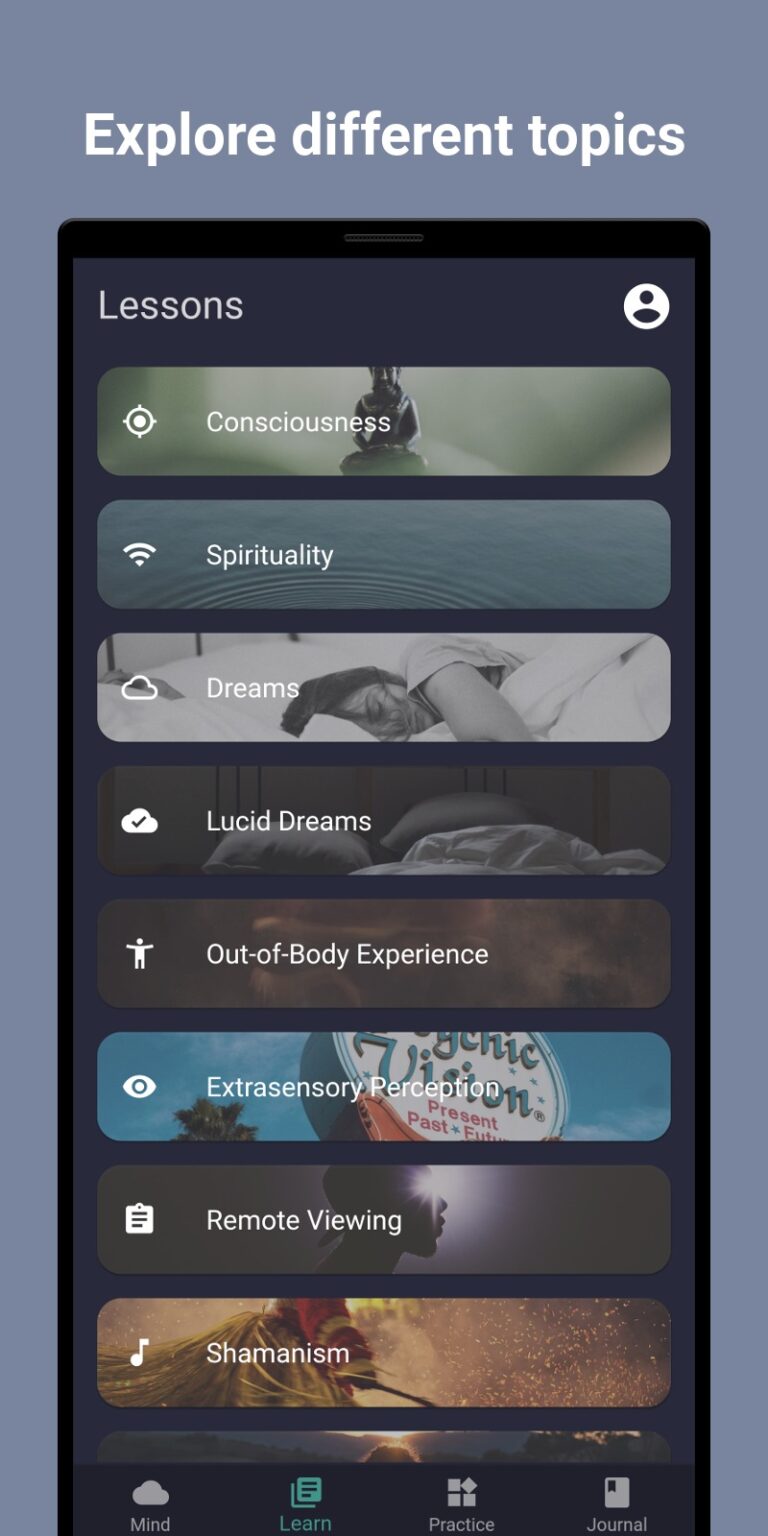Tap the clipboard icon beside Remote Viewing
Viewport: 768px width, 1536px height.
pyautogui.click(x=139, y=1220)
